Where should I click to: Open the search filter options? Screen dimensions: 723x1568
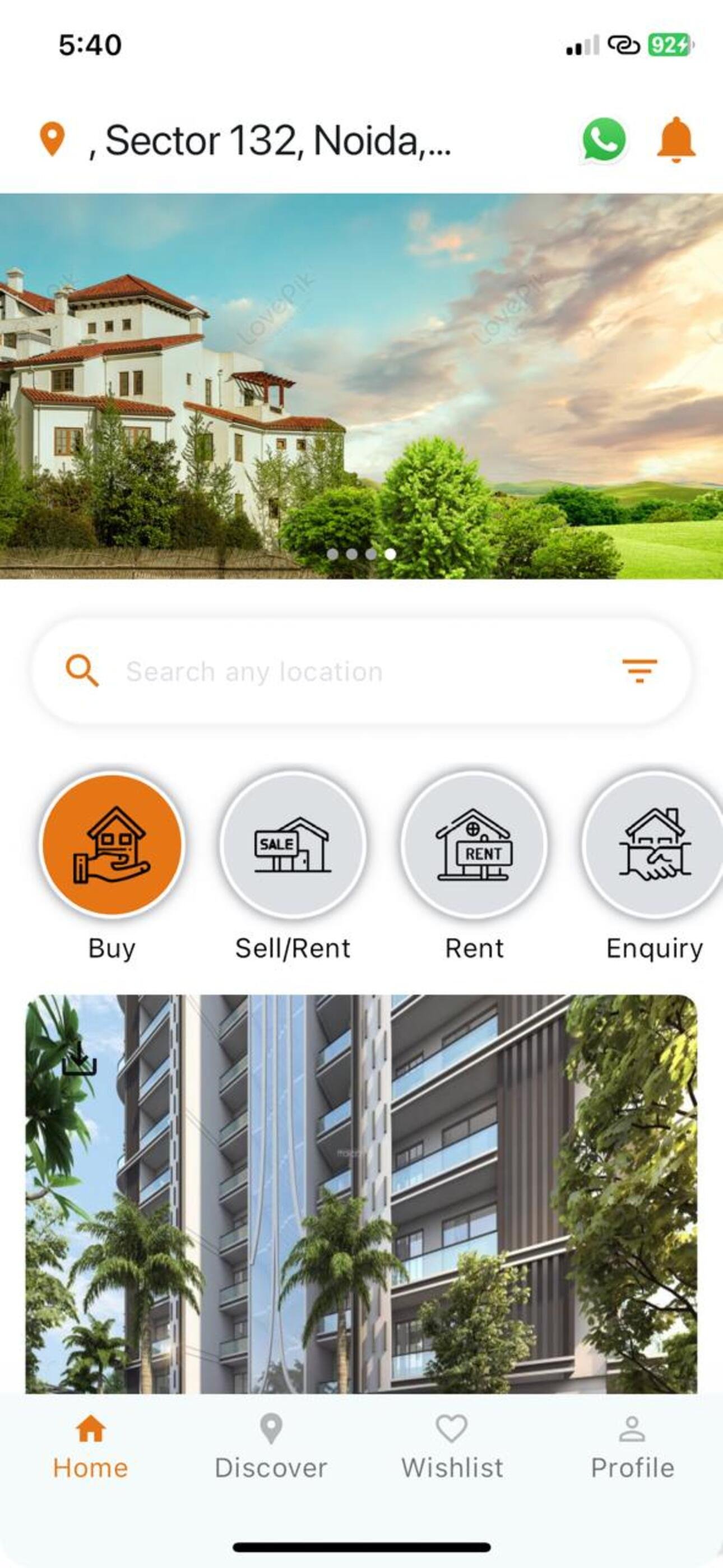(x=639, y=671)
